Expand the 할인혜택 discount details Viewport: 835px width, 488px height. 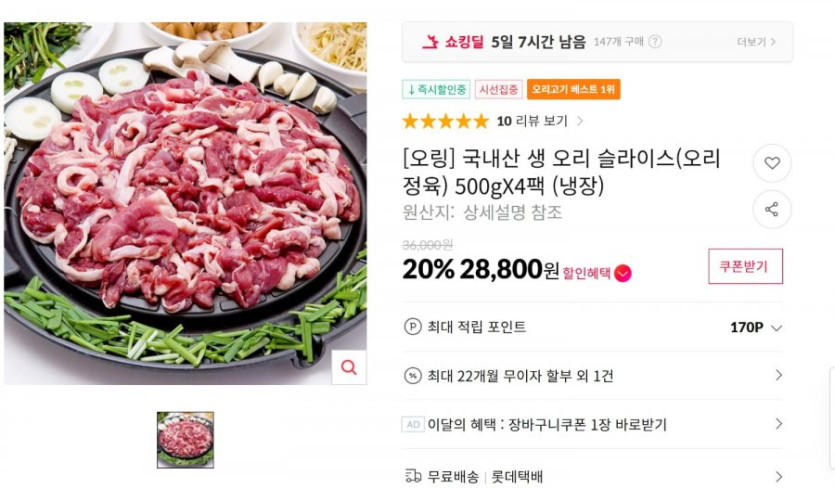pyautogui.click(x=597, y=273)
